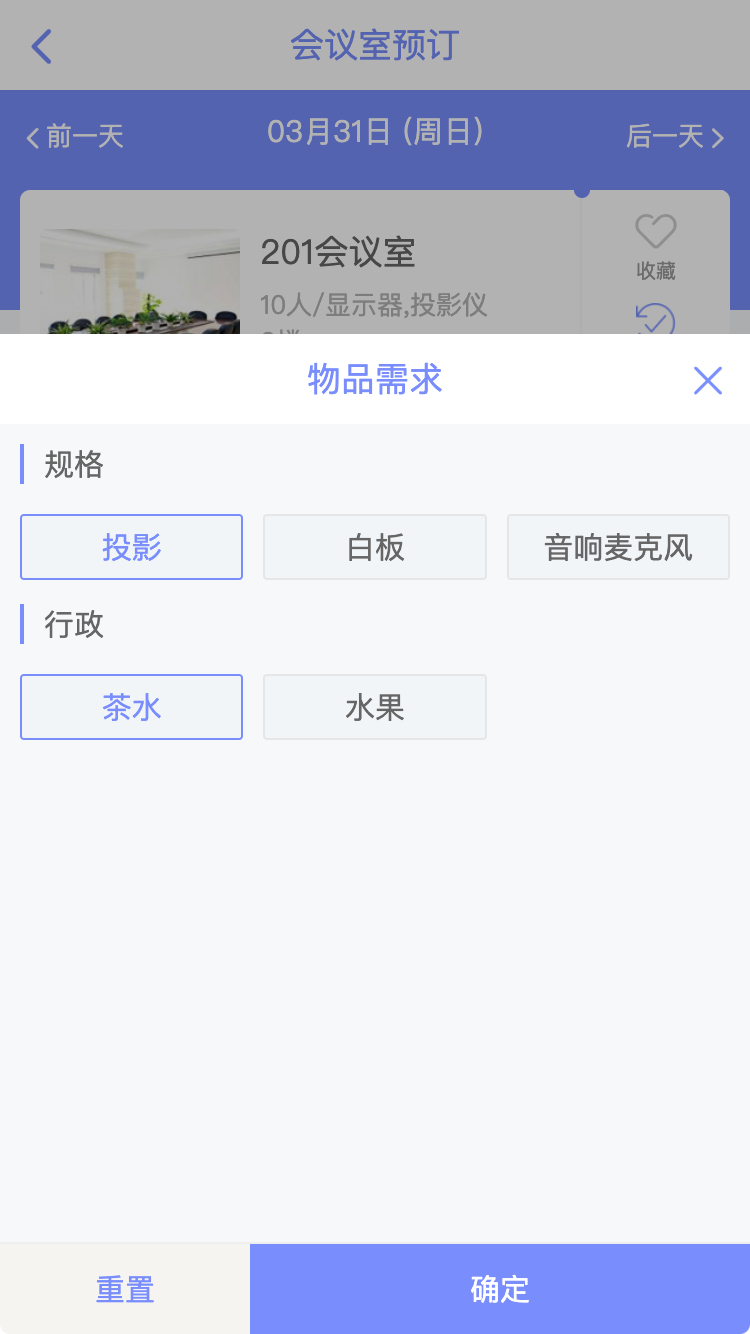Viewport: 750px width, 1334px height.
Task: Confirm with the 确定 button
Action: tap(500, 1289)
